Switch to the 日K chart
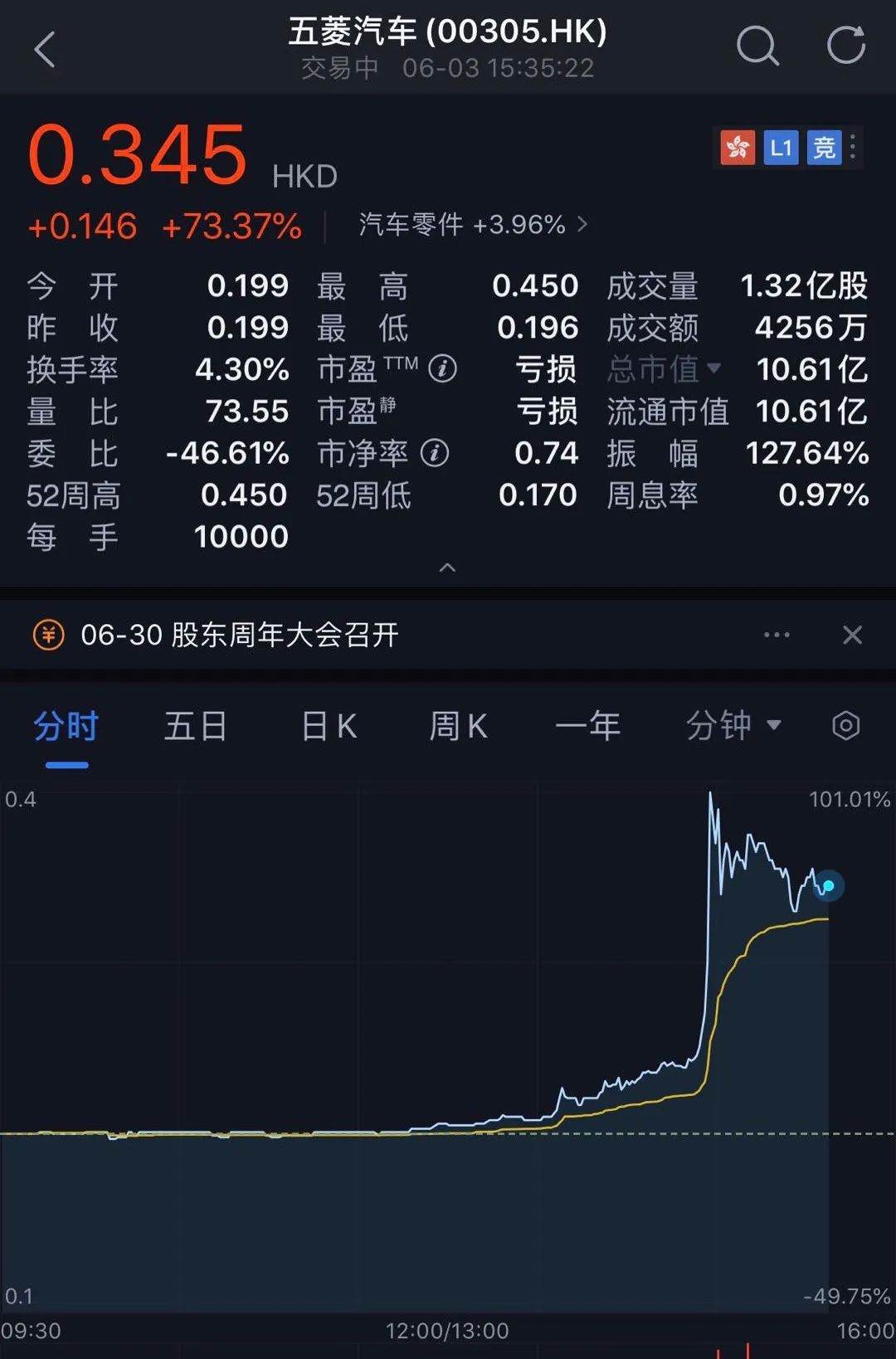Image resolution: width=896 pixels, height=1359 pixels. pyautogui.click(x=329, y=727)
